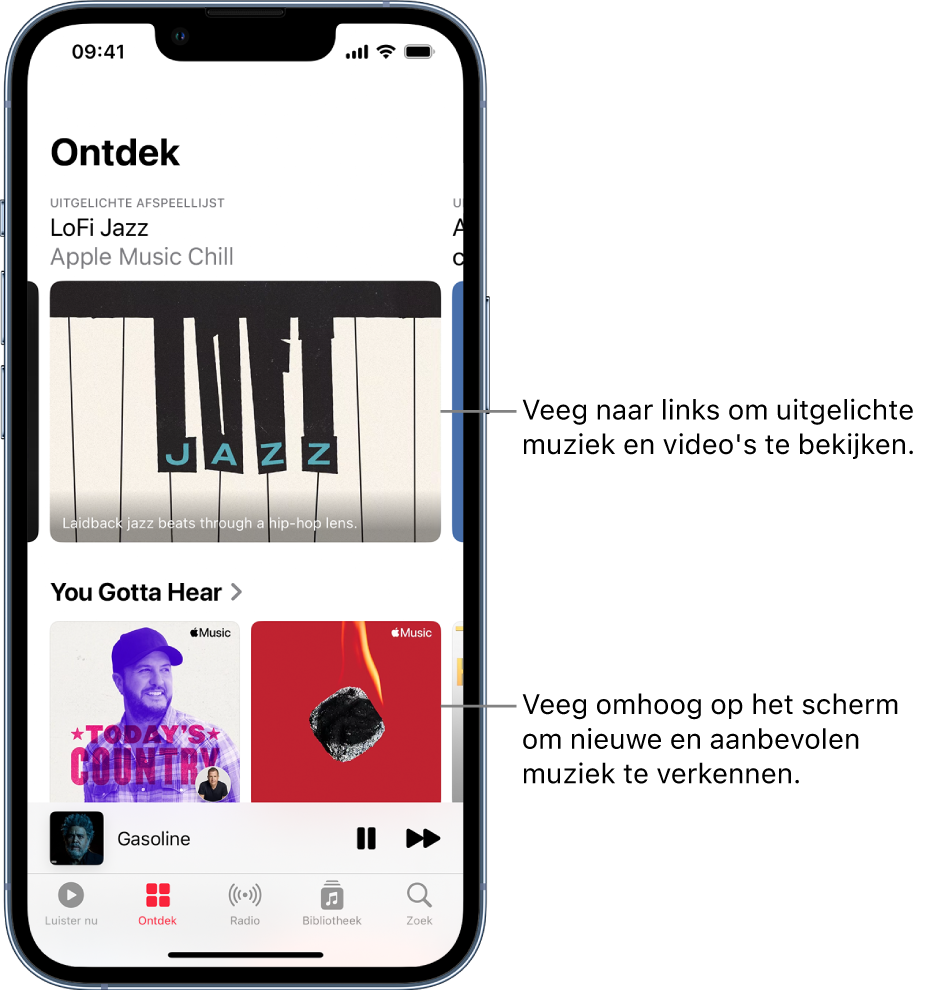The height and width of the screenshot is (990, 926).
Task: Skip to the next track
Action: tap(421, 839)
